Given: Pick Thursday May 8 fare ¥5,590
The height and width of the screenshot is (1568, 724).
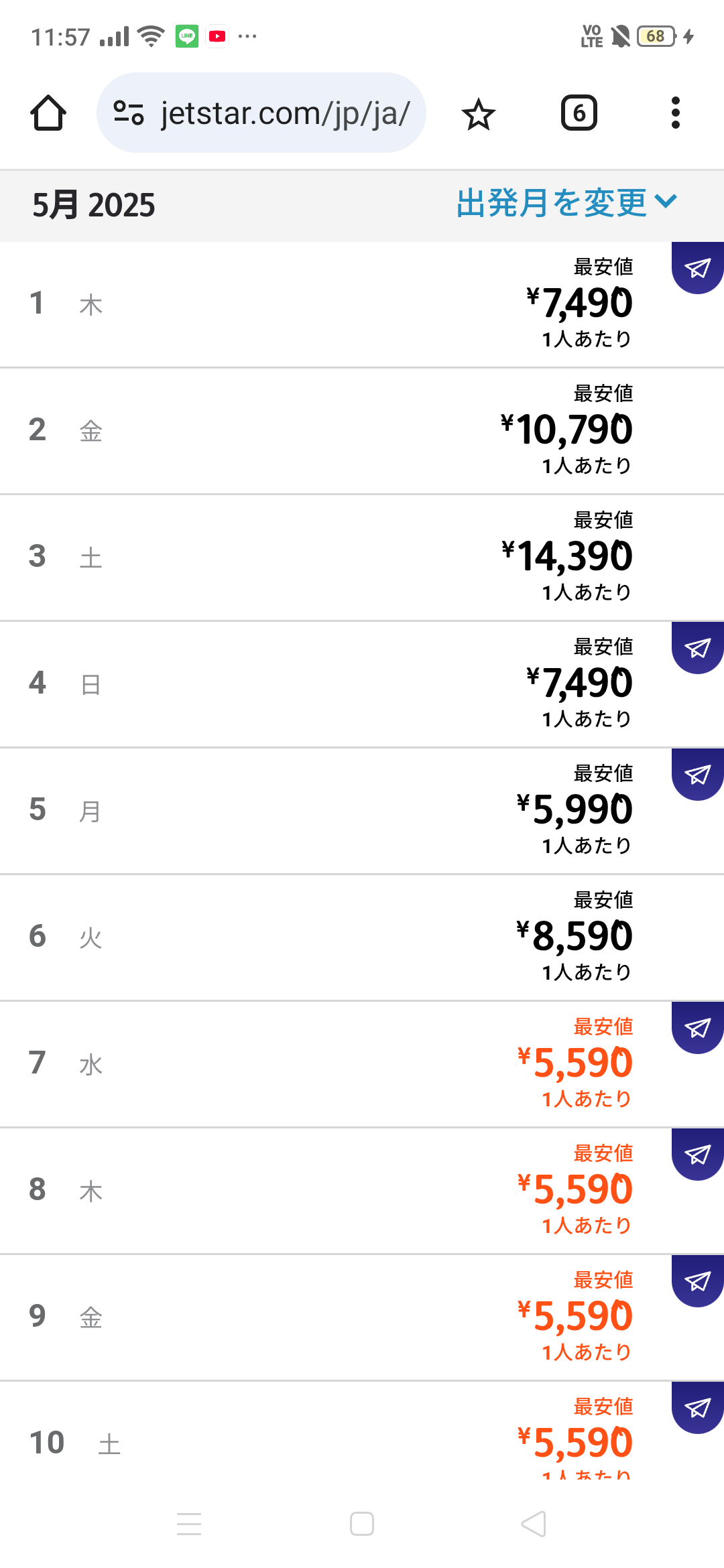Looking at the screenshot, I should pyautogui.click(x=362, y=1191).
